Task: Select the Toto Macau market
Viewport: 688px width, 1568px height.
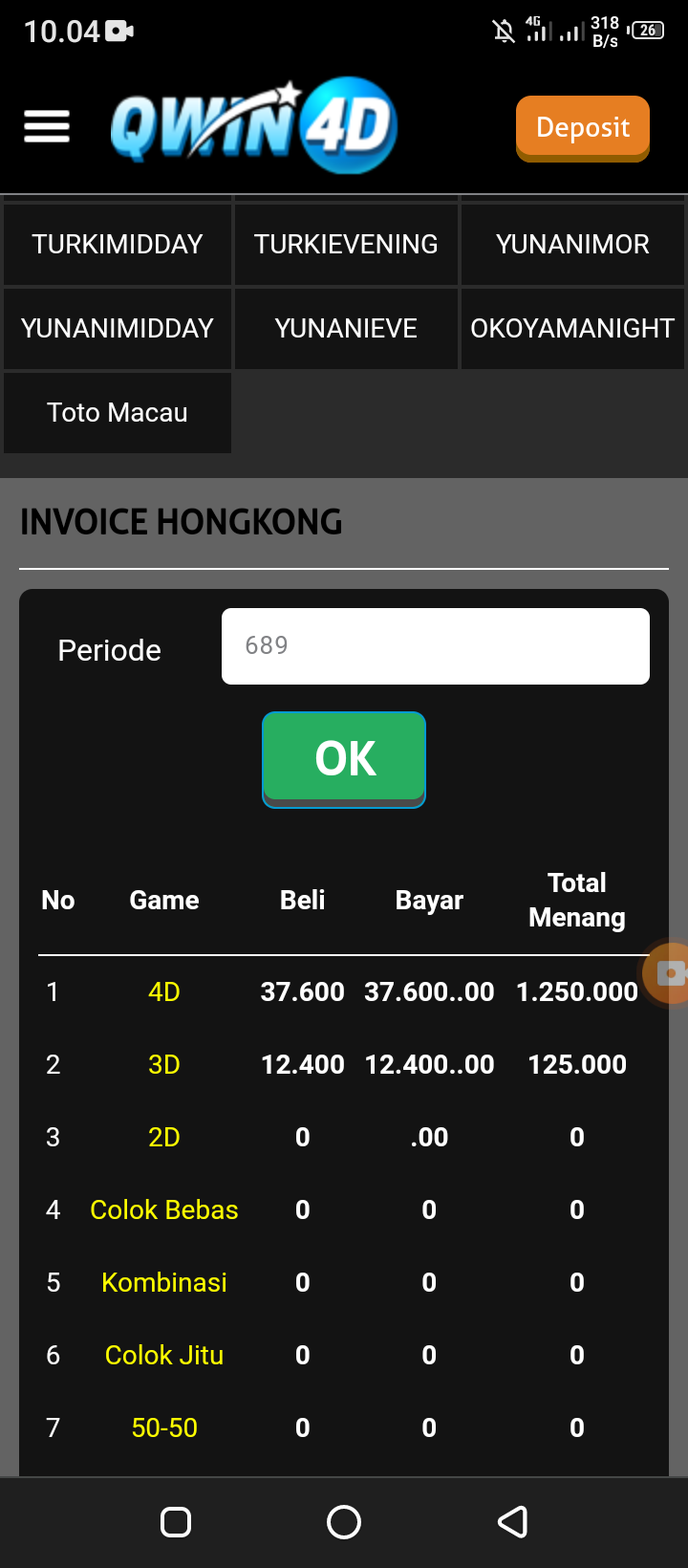Action: (118, 412)
